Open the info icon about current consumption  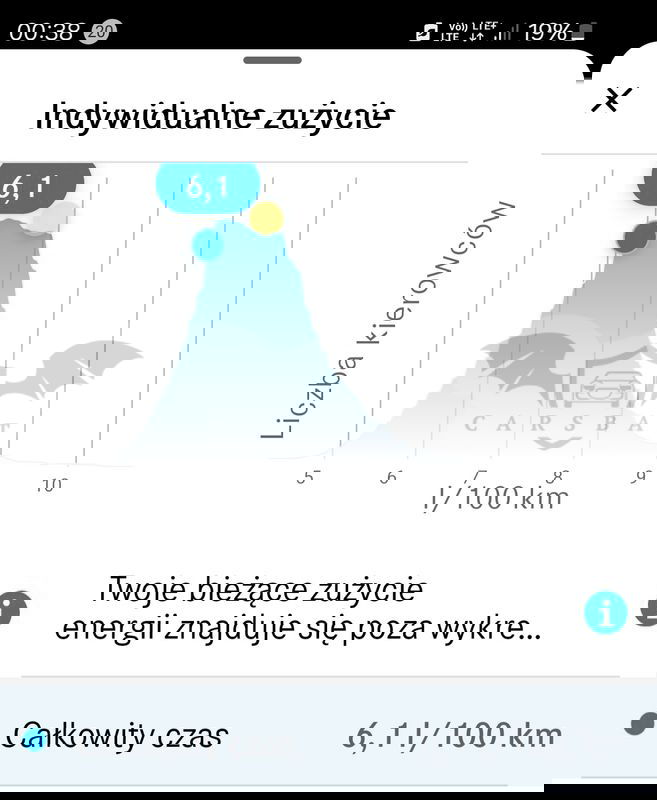coord(605,612)
